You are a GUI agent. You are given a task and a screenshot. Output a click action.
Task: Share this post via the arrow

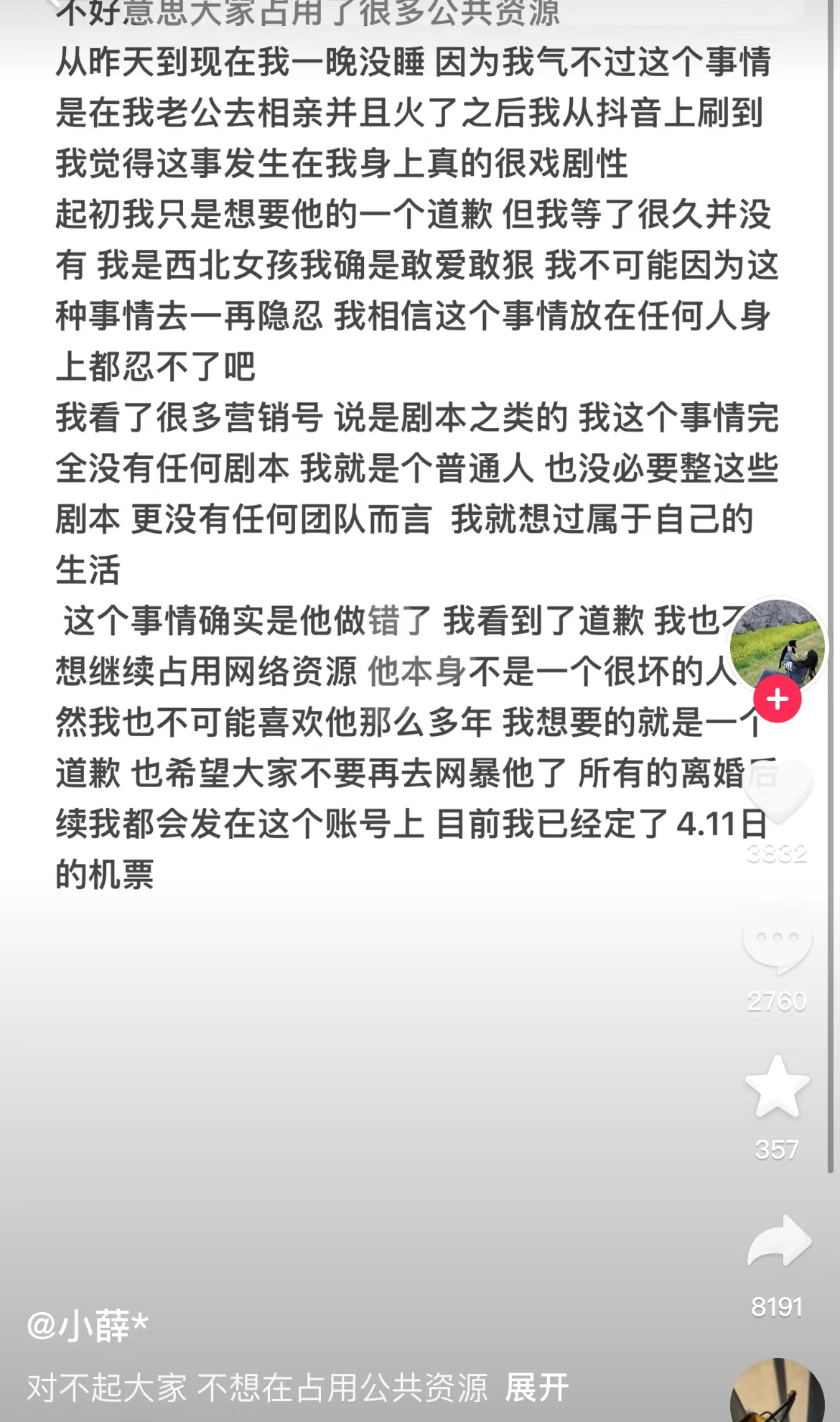pos(779,1240)
